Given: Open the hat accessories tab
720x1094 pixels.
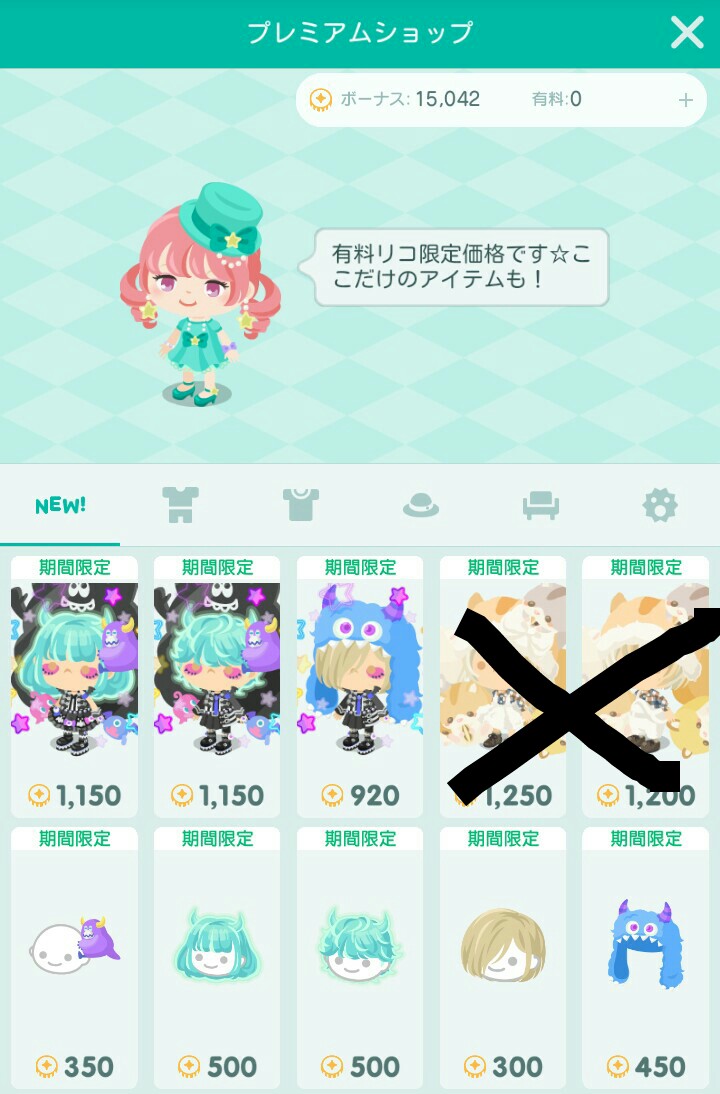Looking at the screenshot, I should click(421, 505).
